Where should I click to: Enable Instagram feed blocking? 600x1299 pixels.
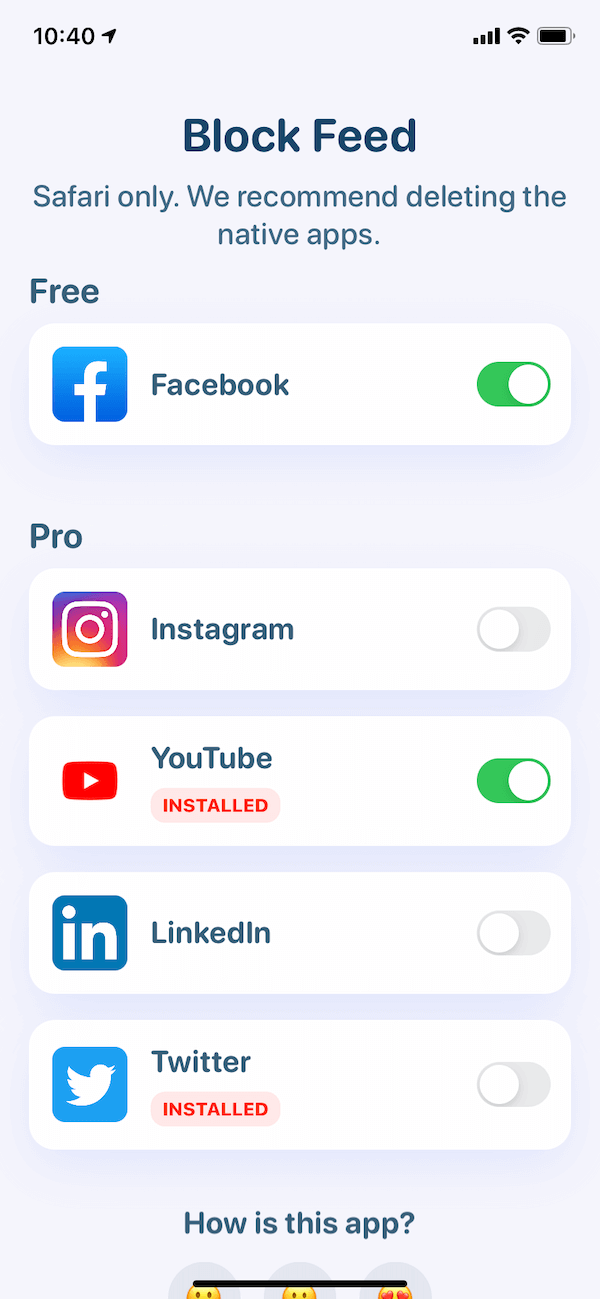pyautogui.click(x=513, y=630)
